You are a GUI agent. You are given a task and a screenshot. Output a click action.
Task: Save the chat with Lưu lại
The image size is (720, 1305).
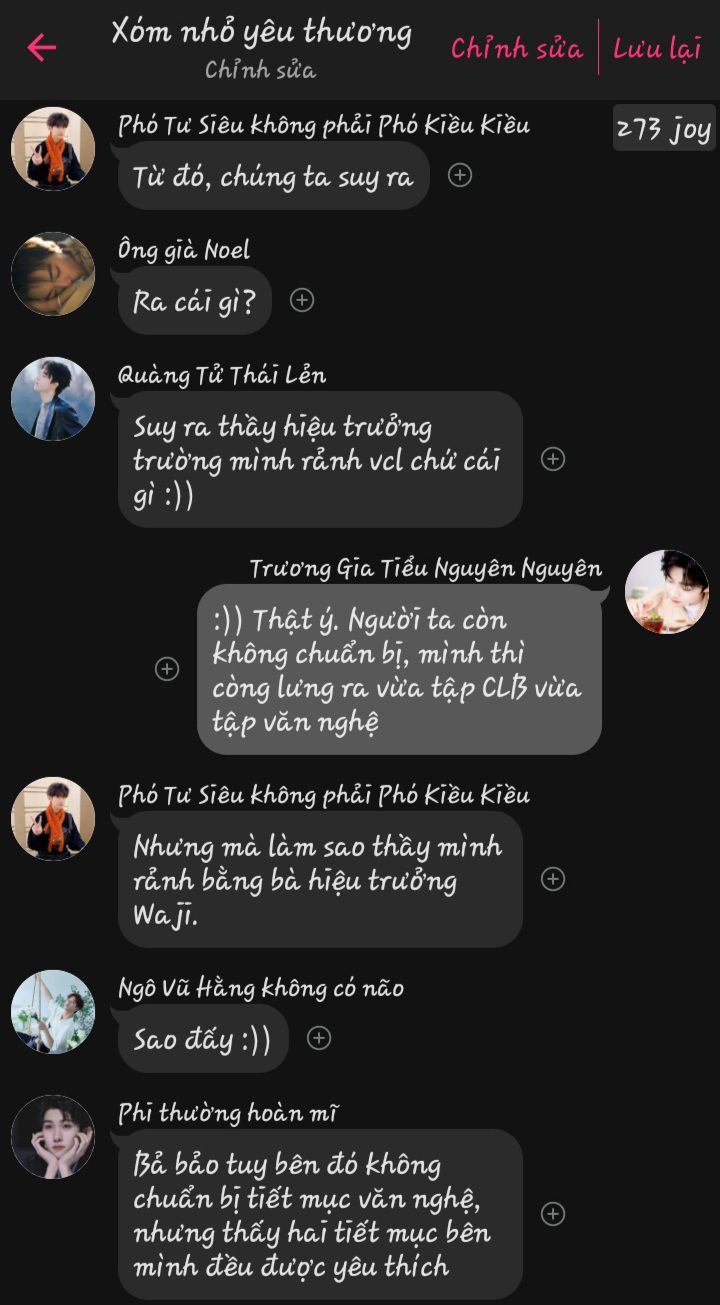tap(657, 48)
